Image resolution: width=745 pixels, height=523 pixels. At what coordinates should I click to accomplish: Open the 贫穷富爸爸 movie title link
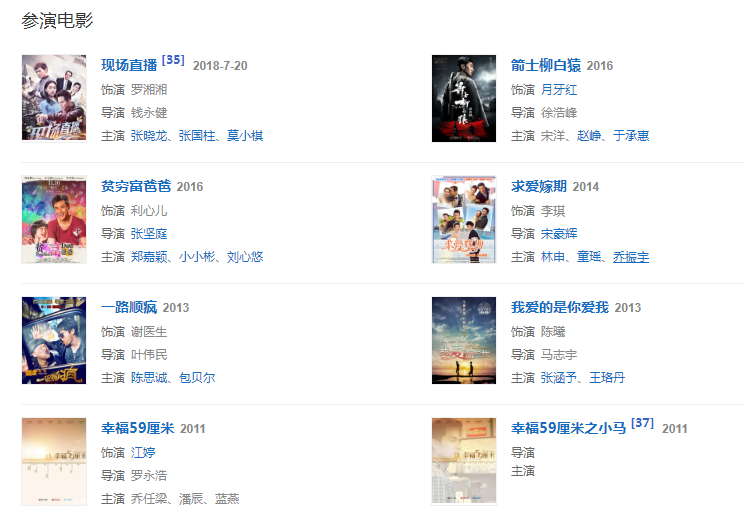point(136,186)
